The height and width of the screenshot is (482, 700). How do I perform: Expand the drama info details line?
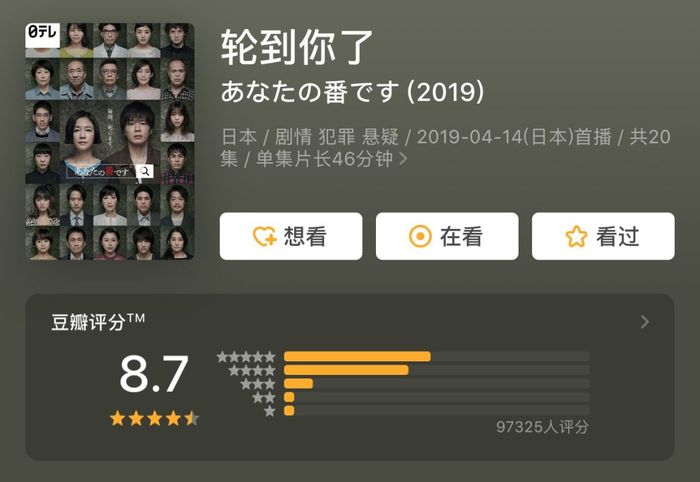click(x=402, y=158)
